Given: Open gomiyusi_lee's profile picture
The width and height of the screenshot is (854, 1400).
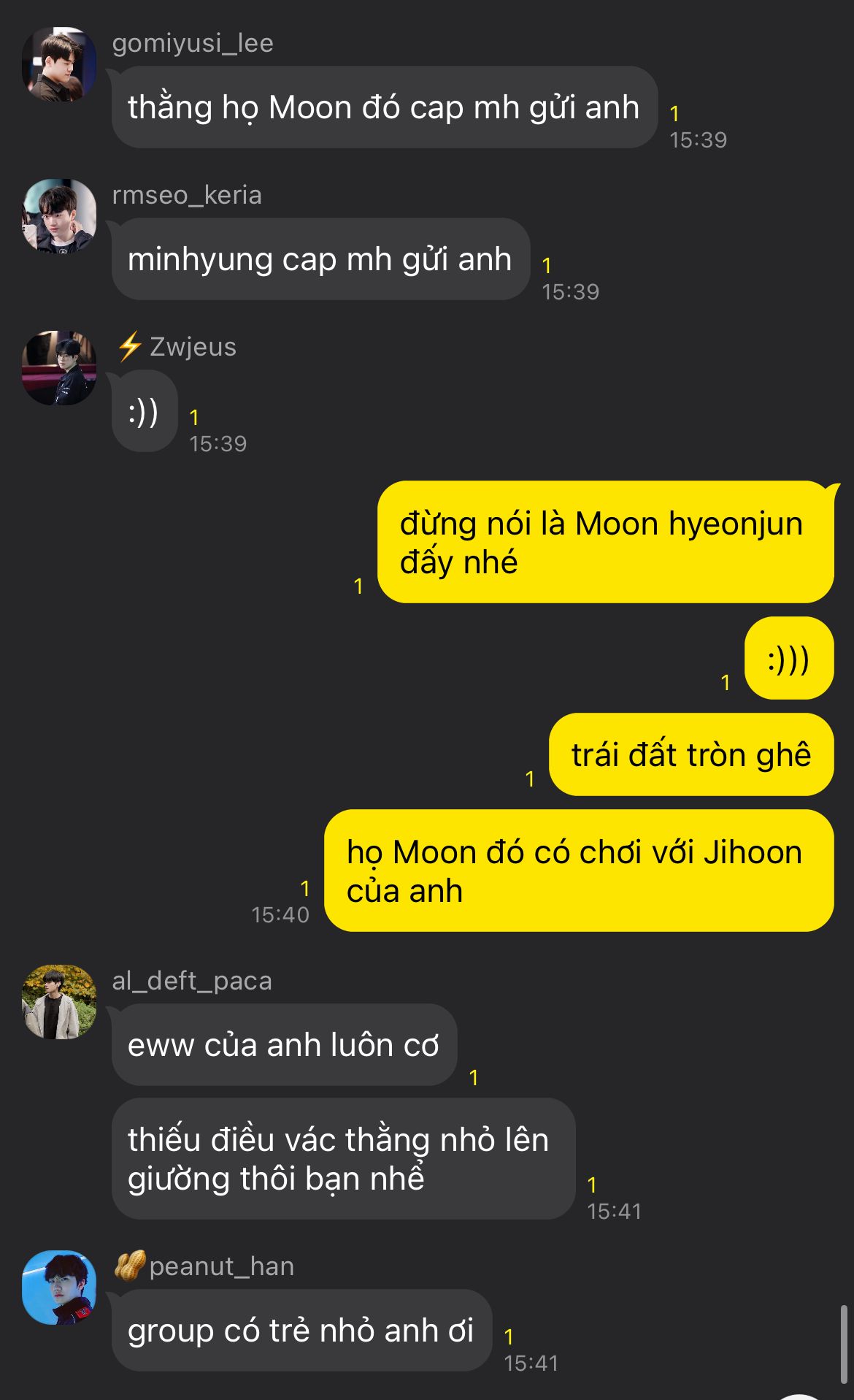Looking at the screenshot, I should coord(59,64).
